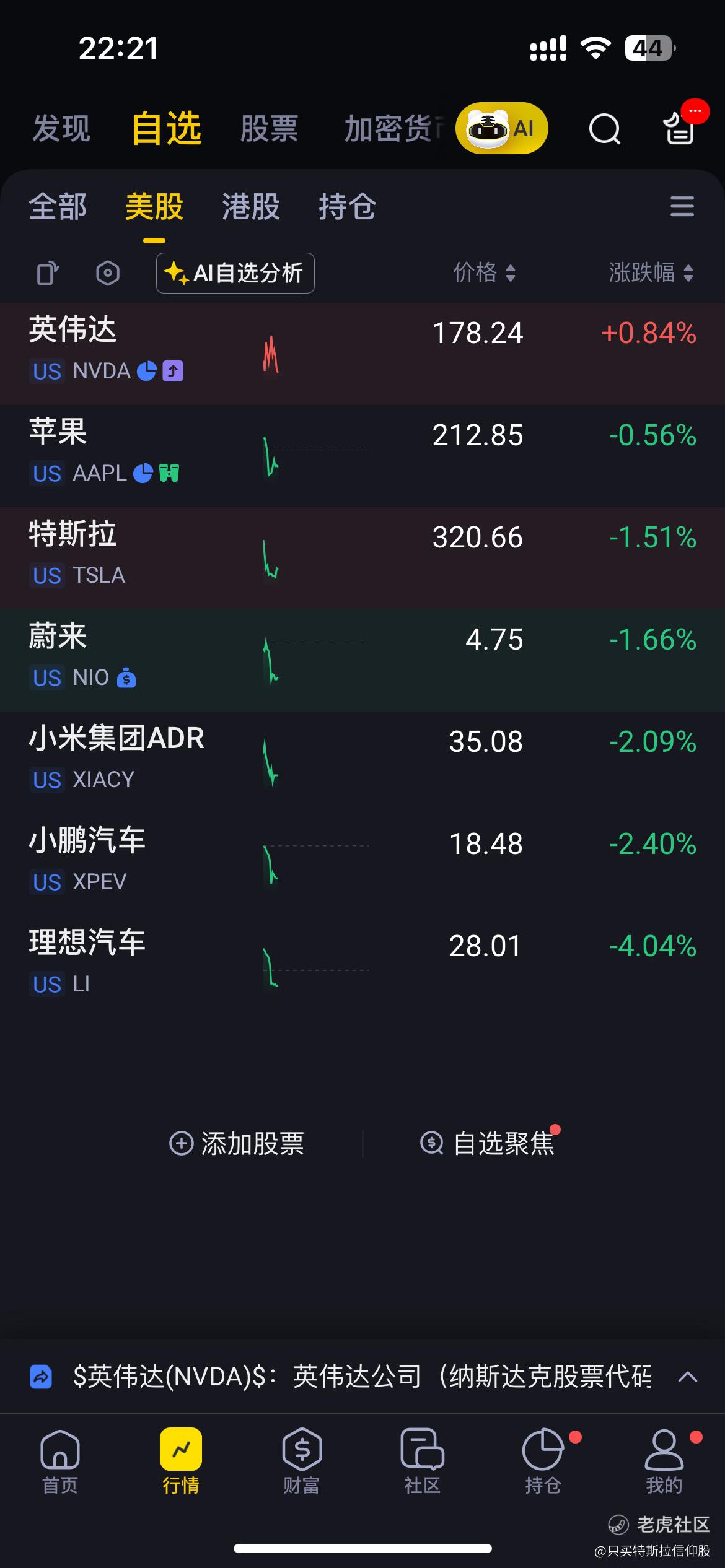Open the search magnifier icon
This screenshot has width=725, height=1568.
coord(604,129)
